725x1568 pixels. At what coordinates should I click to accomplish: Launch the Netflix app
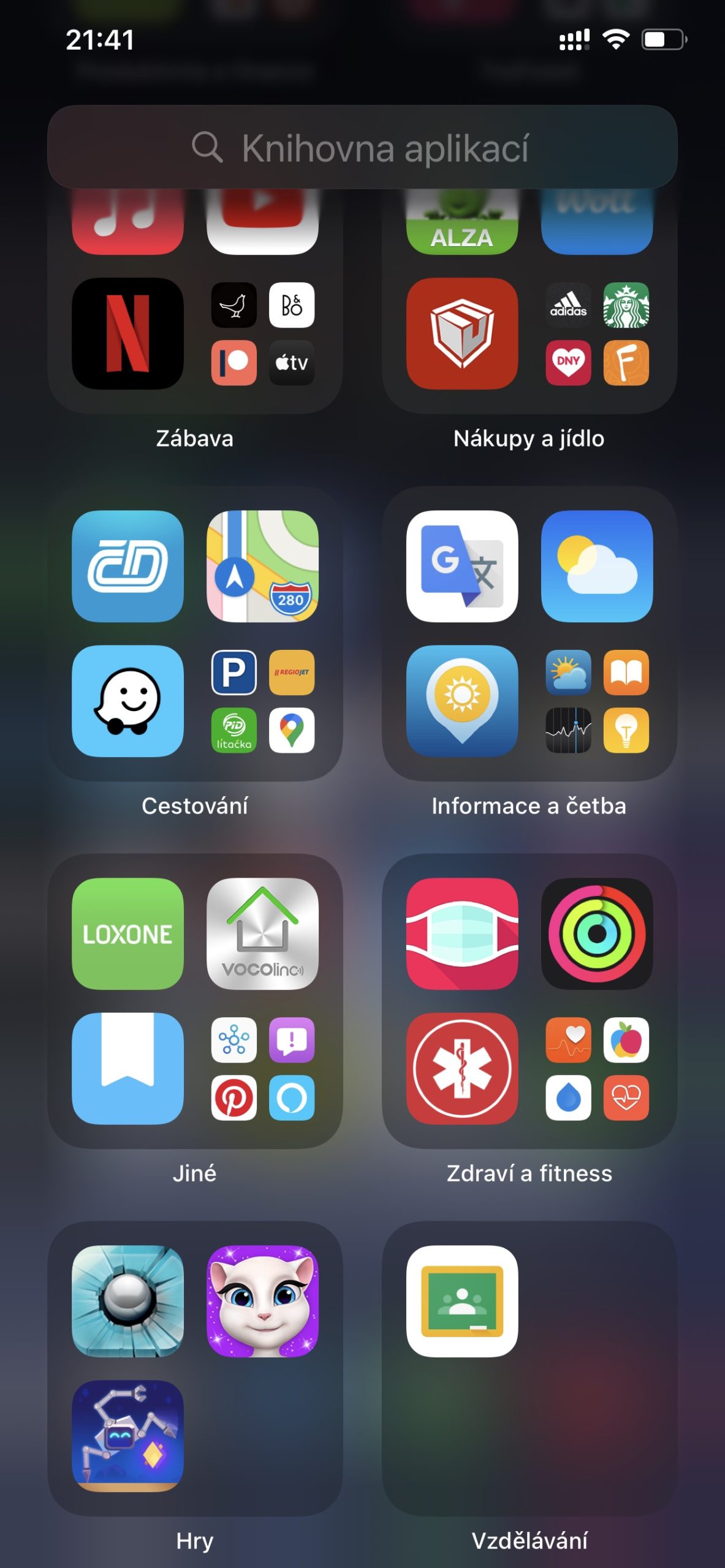click(x=127, y=334)
